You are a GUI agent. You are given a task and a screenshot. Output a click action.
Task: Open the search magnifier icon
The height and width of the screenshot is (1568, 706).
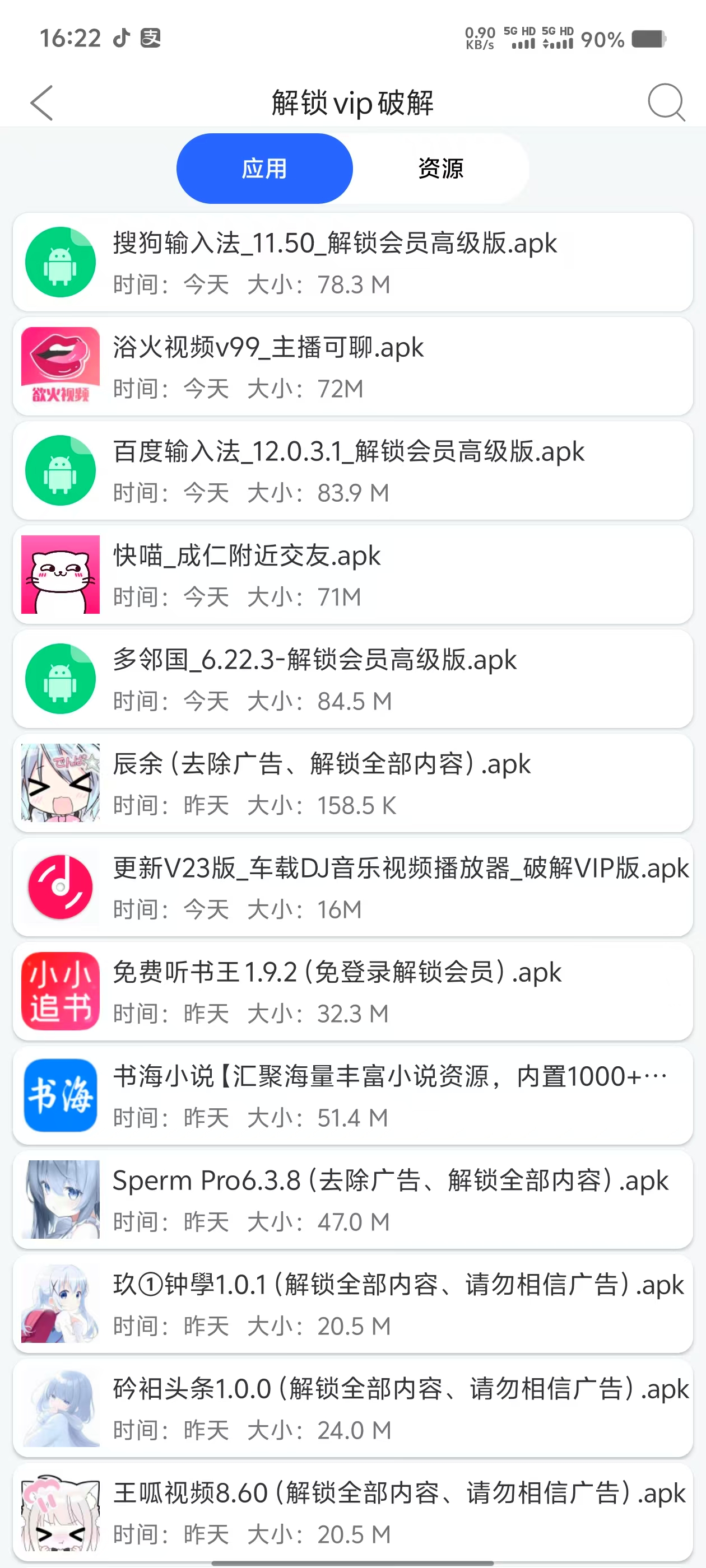pyautogui.click(x=666, y=102)
